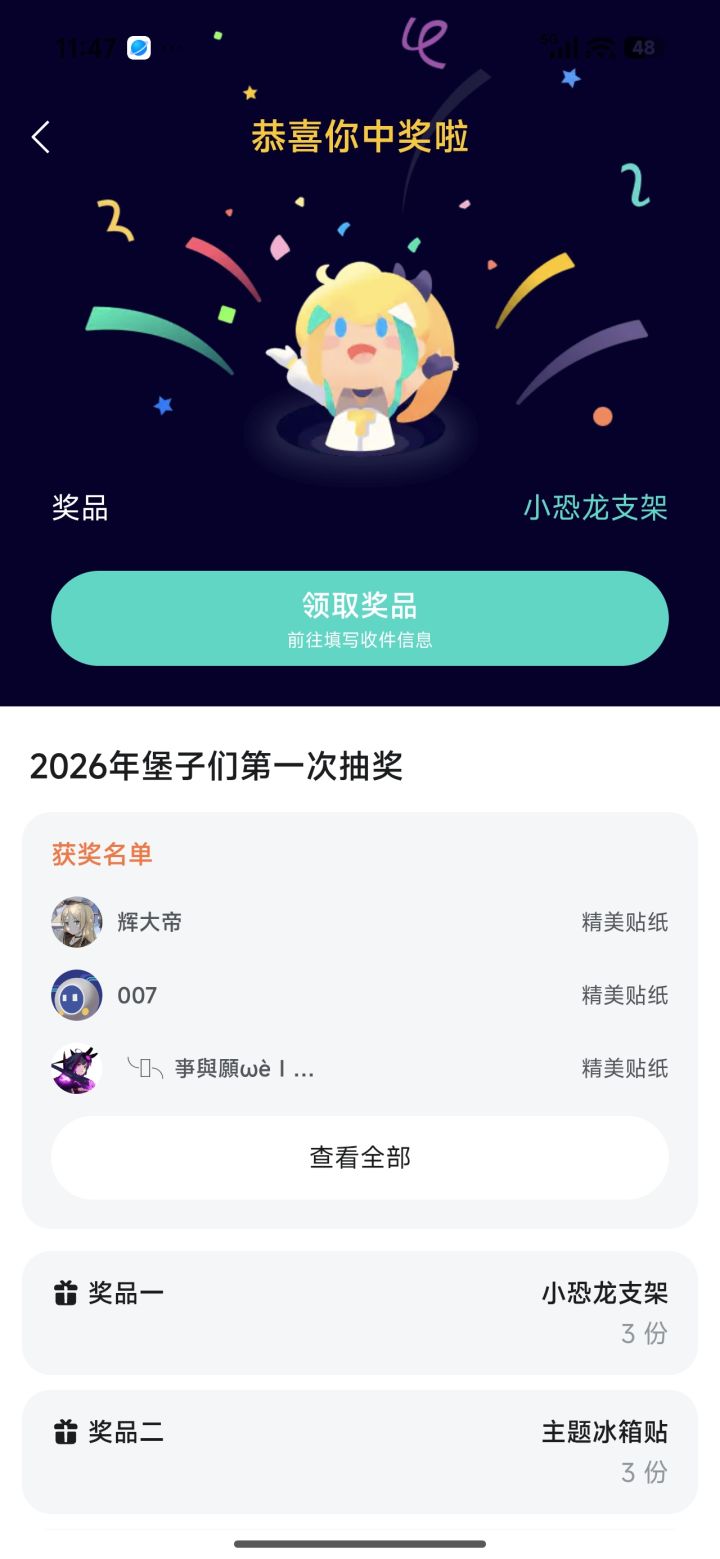Open avatar of winner 乛乚 亊與願wè

76,1068
